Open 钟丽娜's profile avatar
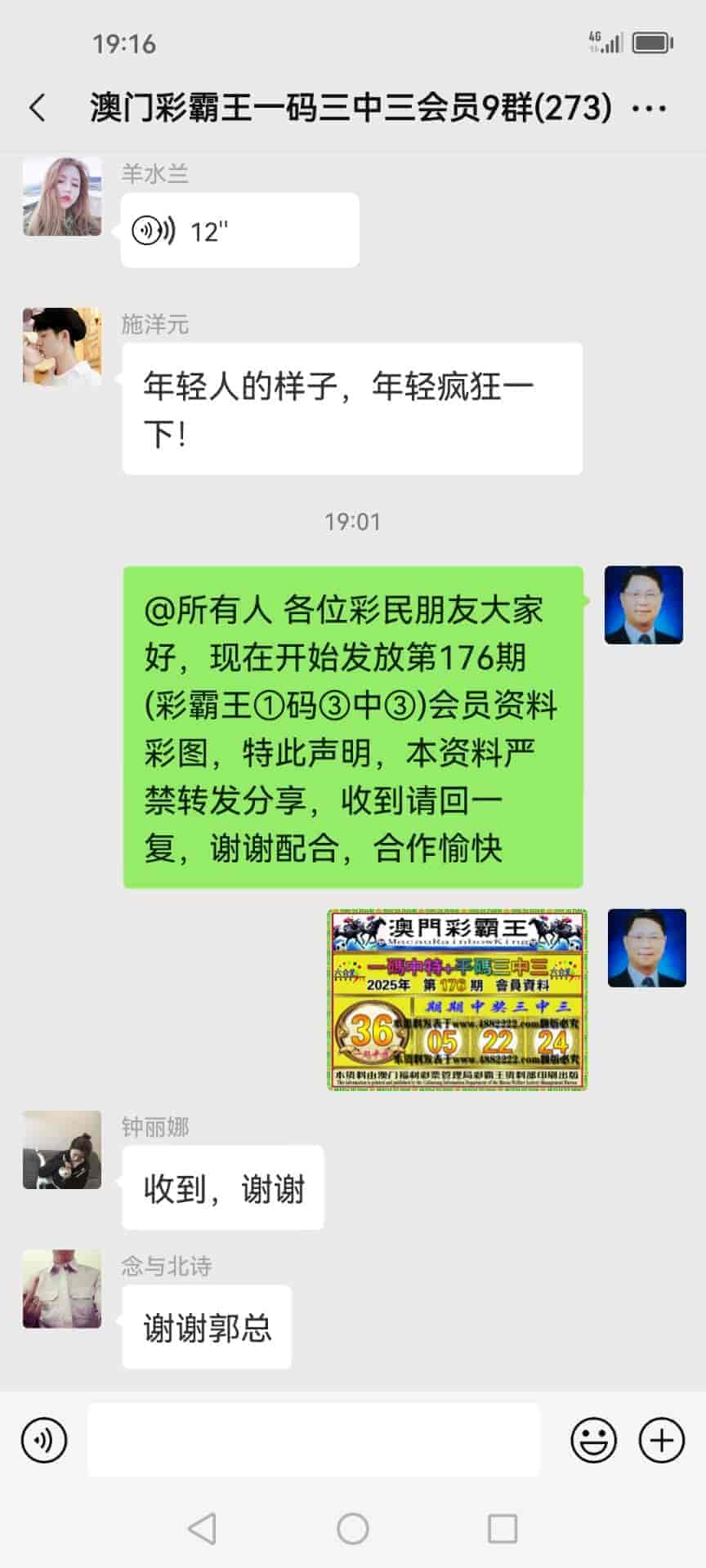 (x=62, y=1150)
